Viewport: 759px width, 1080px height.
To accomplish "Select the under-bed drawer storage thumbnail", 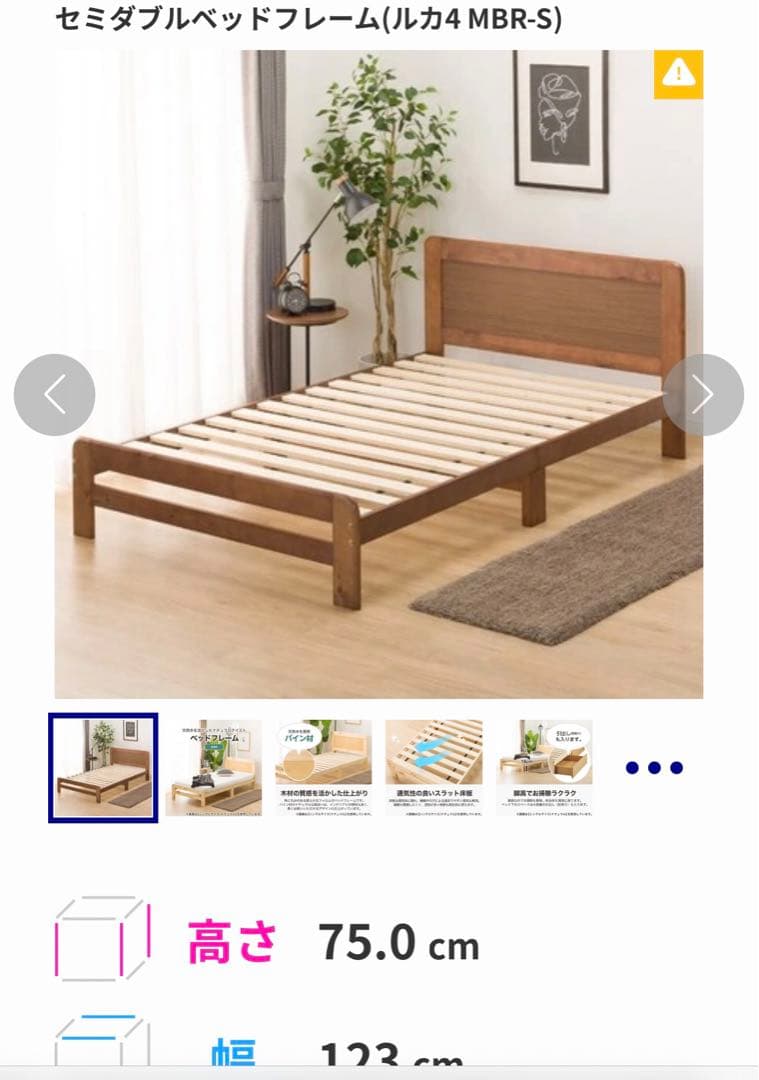I will click(544, 767).
